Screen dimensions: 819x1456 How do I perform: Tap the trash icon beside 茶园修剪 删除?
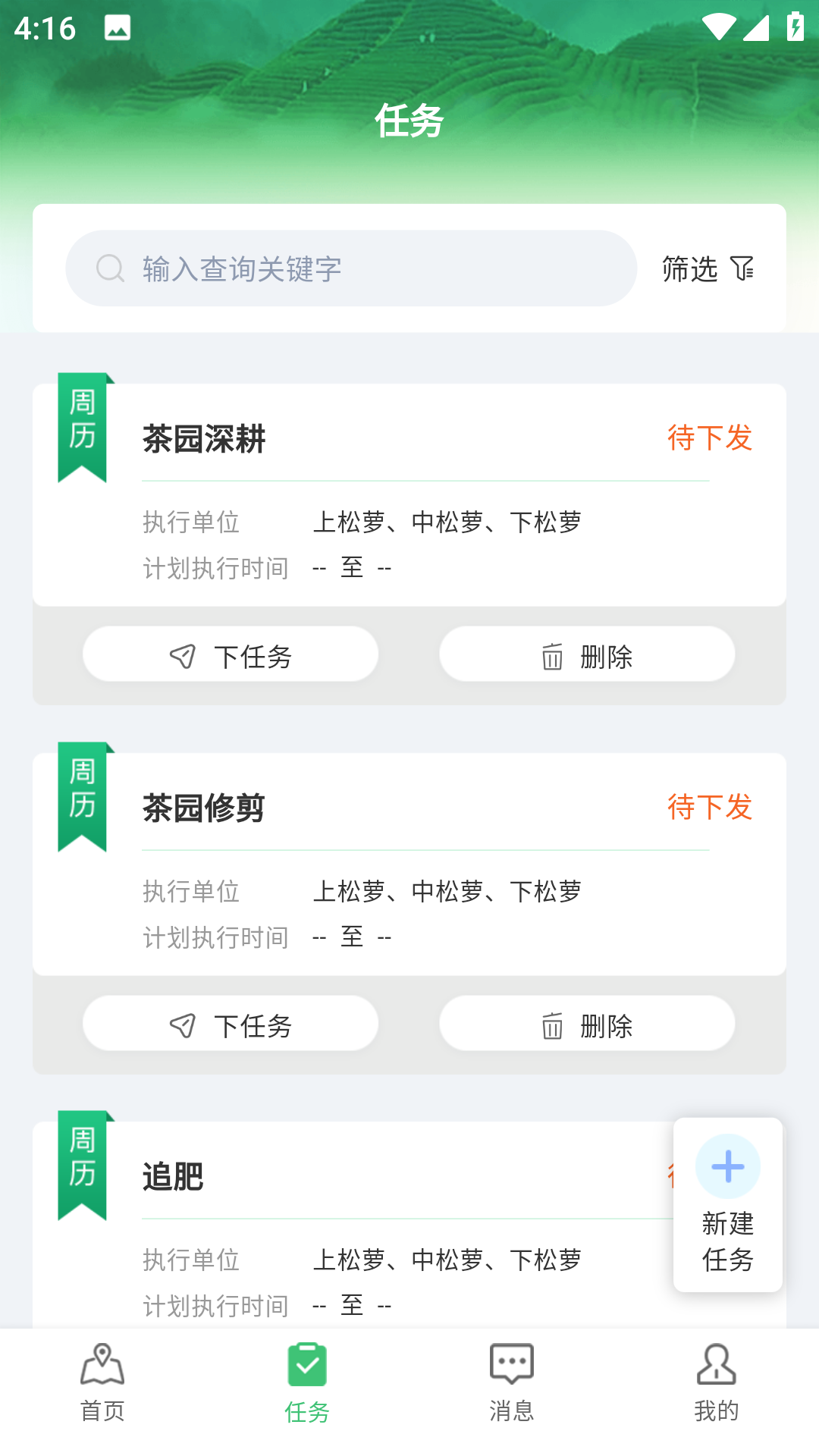pos(552,1026)
